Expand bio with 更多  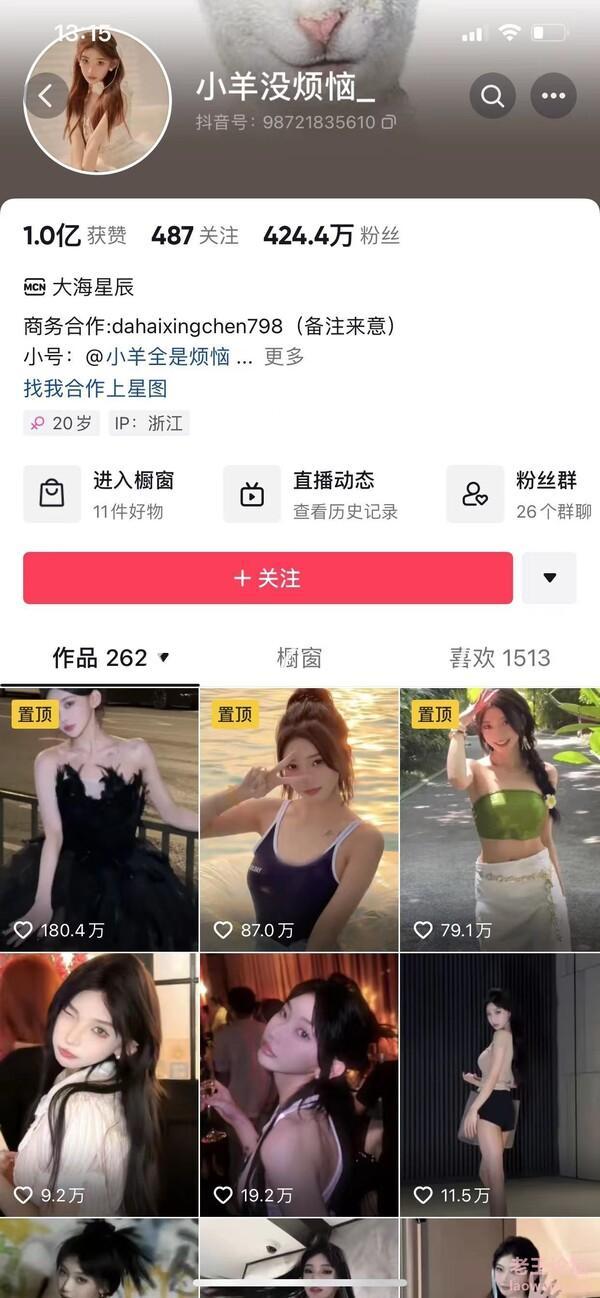coord(284,356)
